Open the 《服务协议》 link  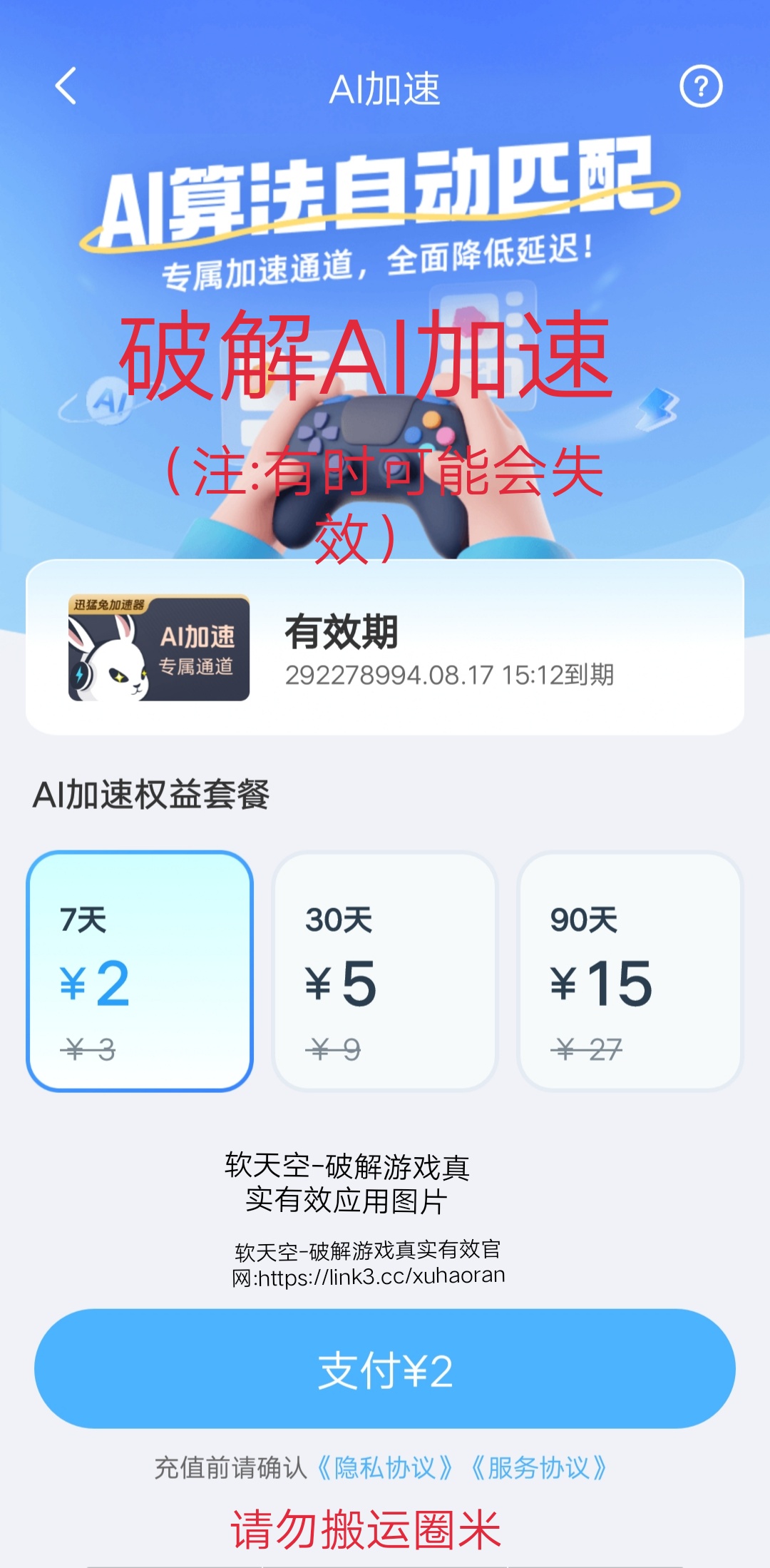point(539,1468)
